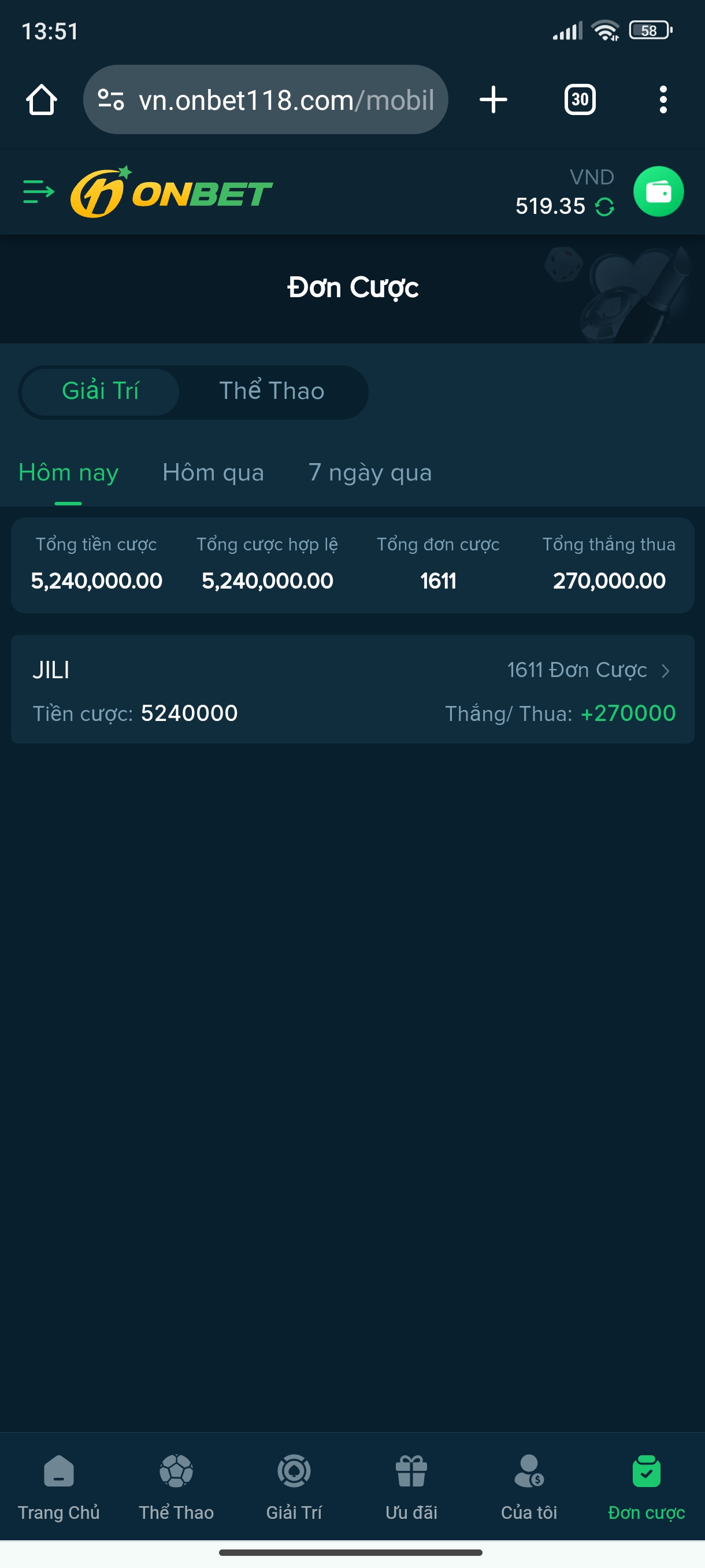Switch to the Hôm qua tab
The image size is (705, 1568).
[213, 473]
